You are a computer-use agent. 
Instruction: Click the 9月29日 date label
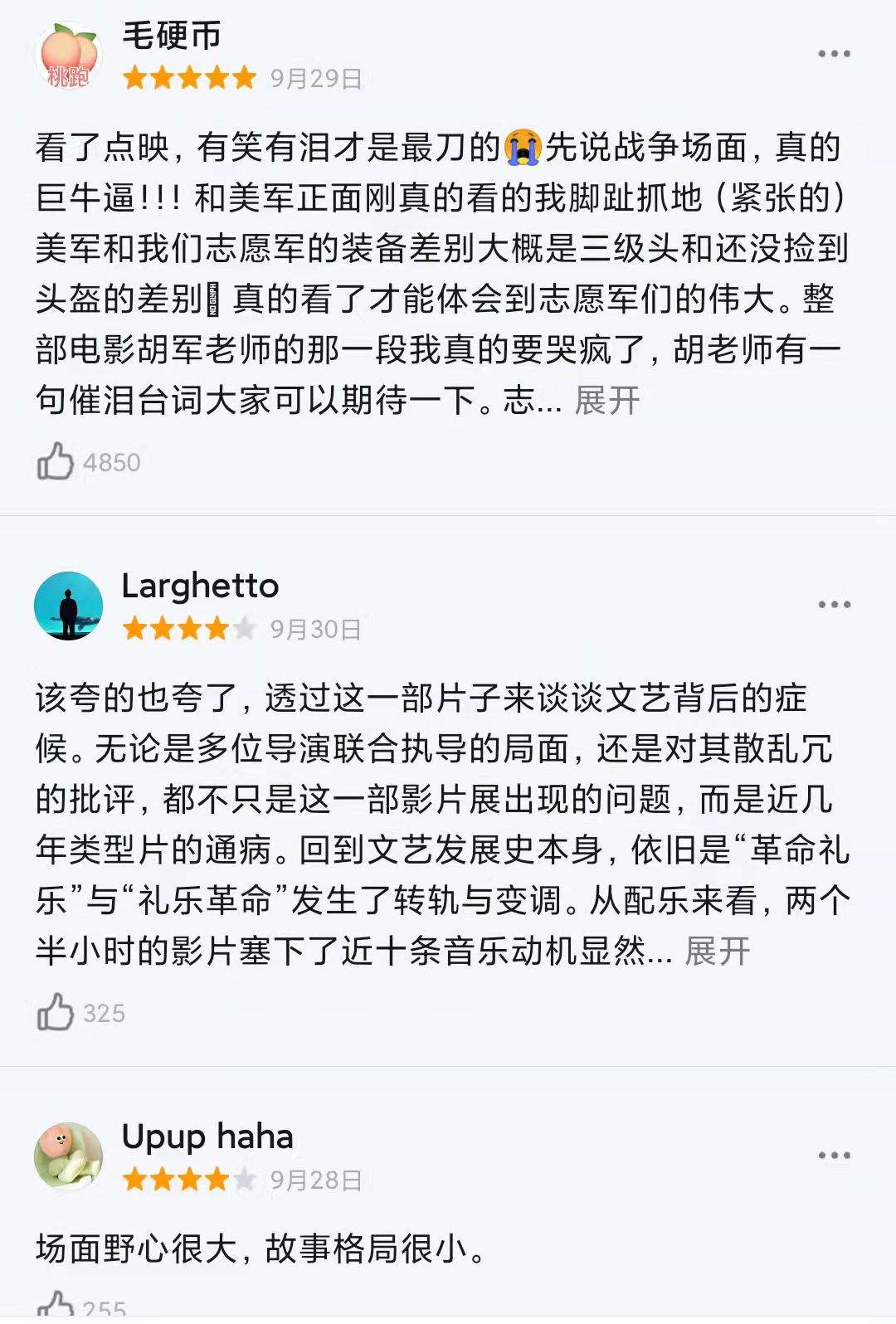[316, 80]
